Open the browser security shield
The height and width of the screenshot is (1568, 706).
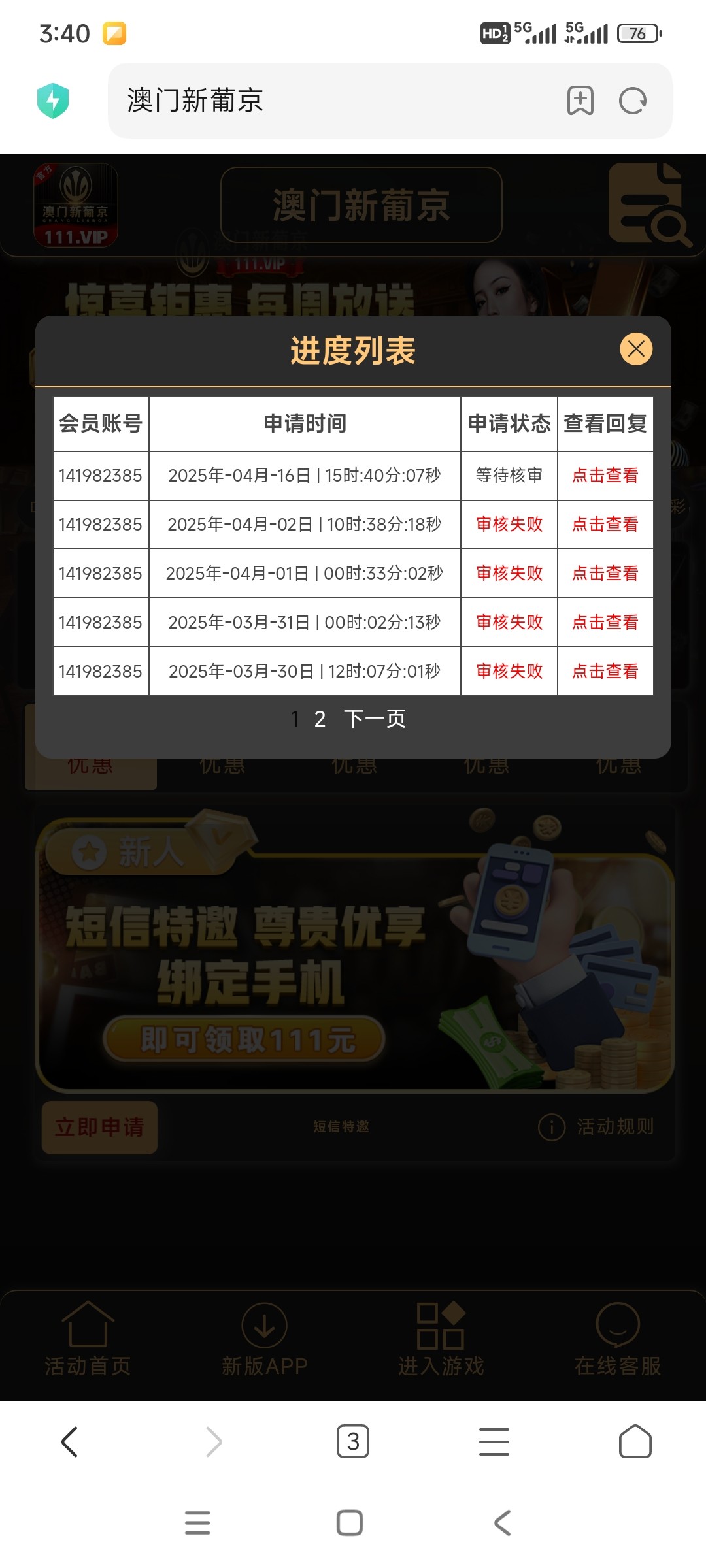pos(53,101)
